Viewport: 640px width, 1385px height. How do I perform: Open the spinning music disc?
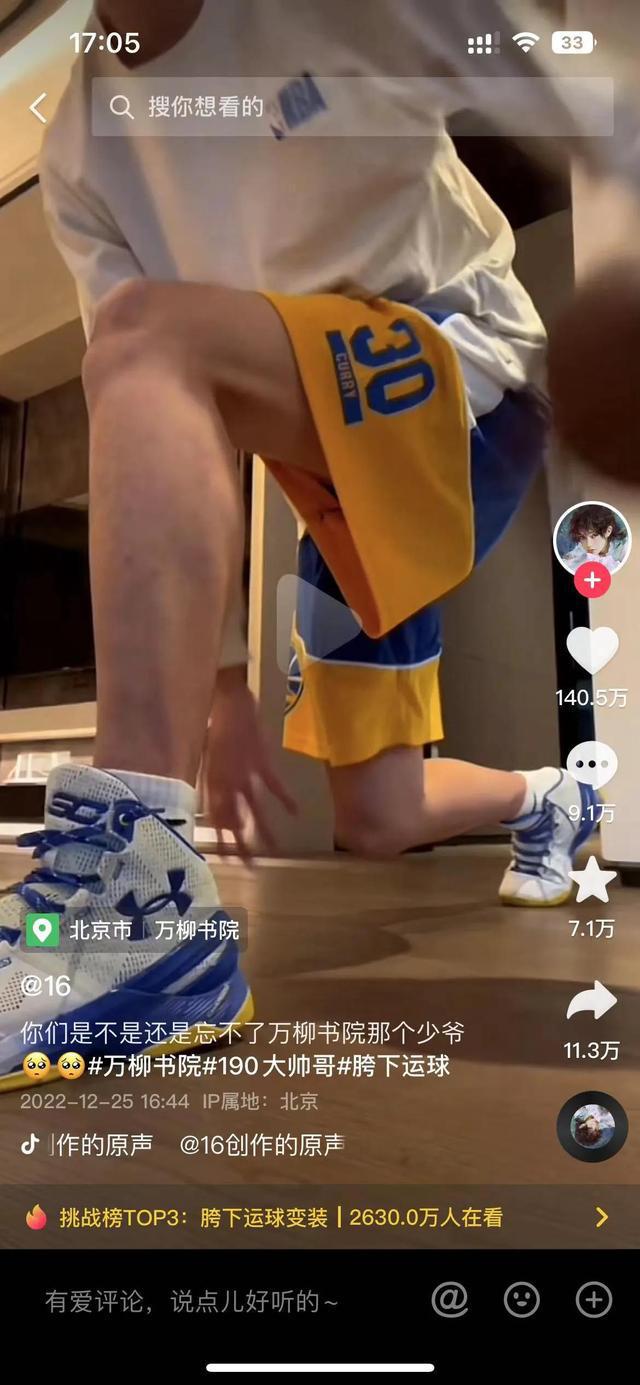pos(592,1126)
